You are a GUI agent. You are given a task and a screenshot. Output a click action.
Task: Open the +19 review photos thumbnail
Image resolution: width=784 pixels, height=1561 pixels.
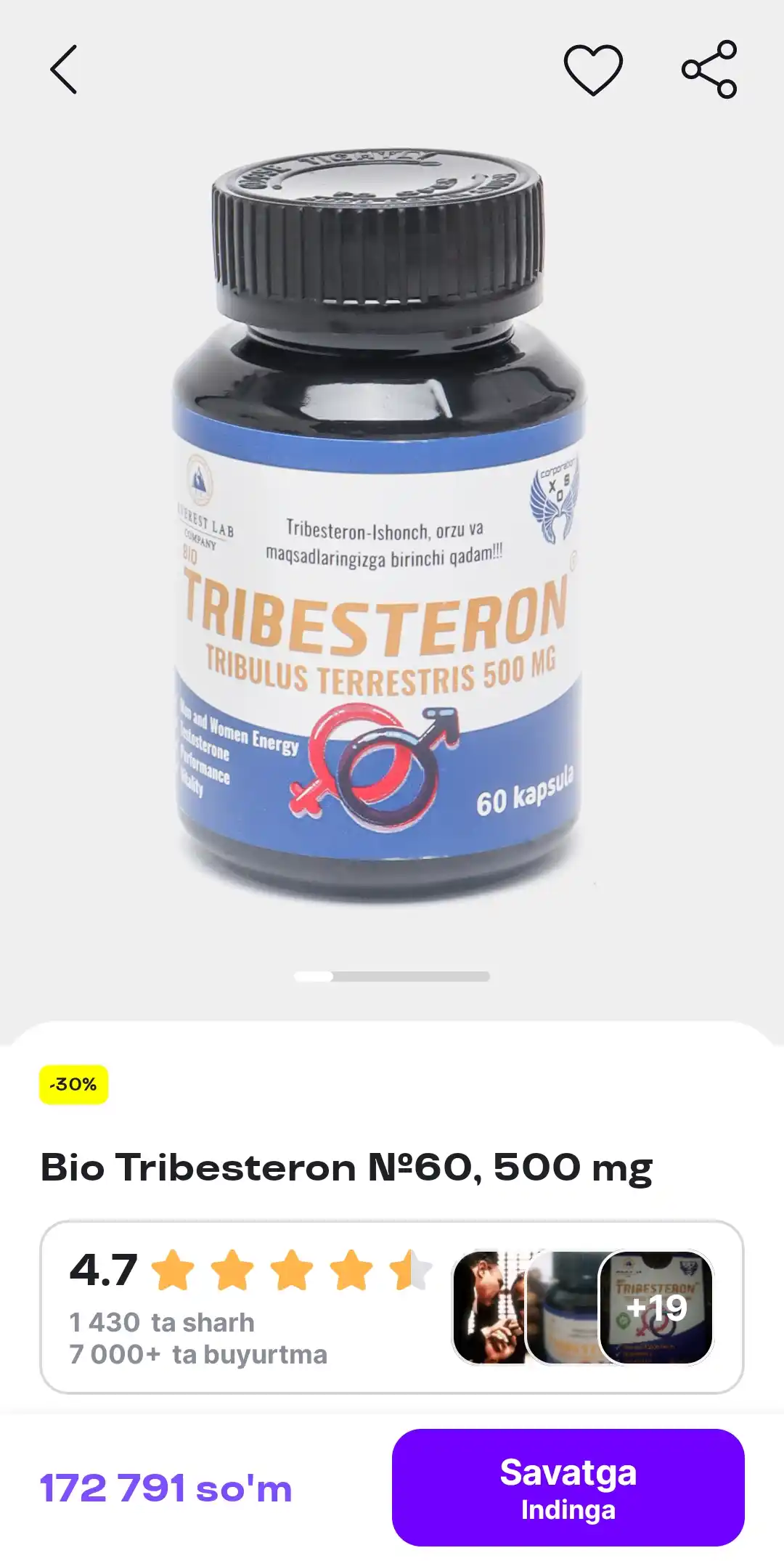656,1307
